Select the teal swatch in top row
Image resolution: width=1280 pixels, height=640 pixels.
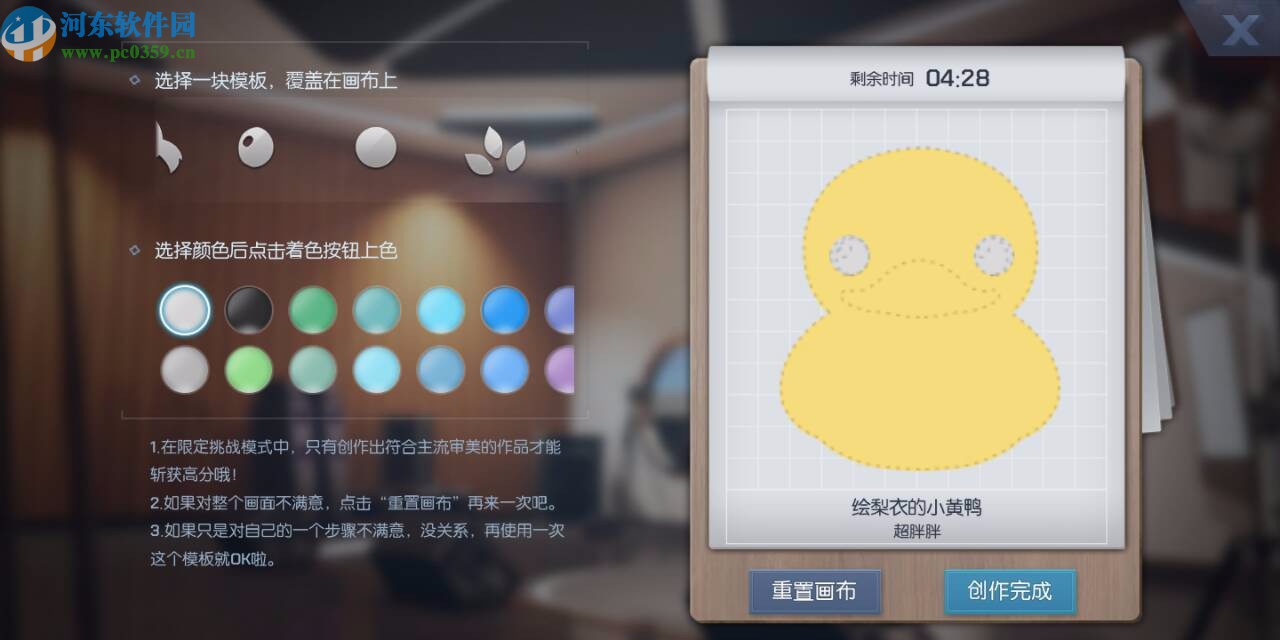(377, 310)
